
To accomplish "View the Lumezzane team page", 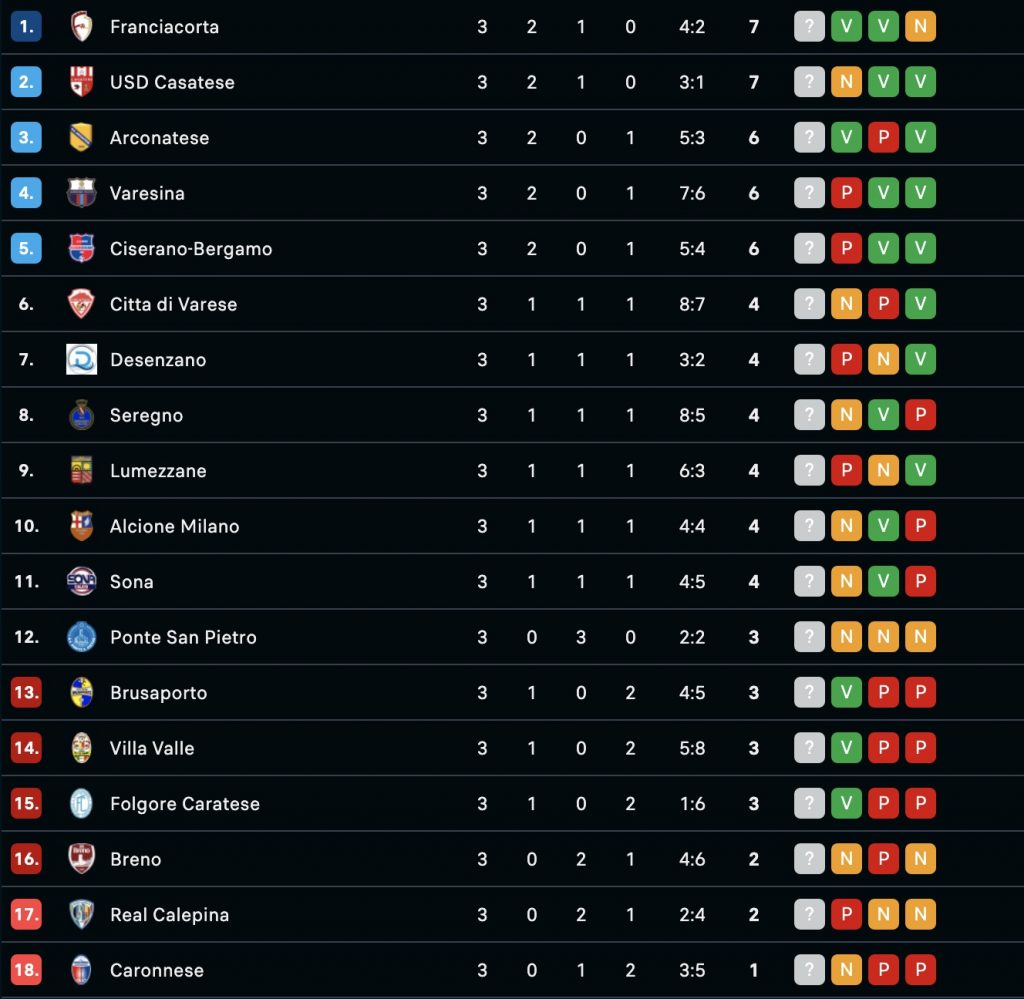I will pos(158,471).
